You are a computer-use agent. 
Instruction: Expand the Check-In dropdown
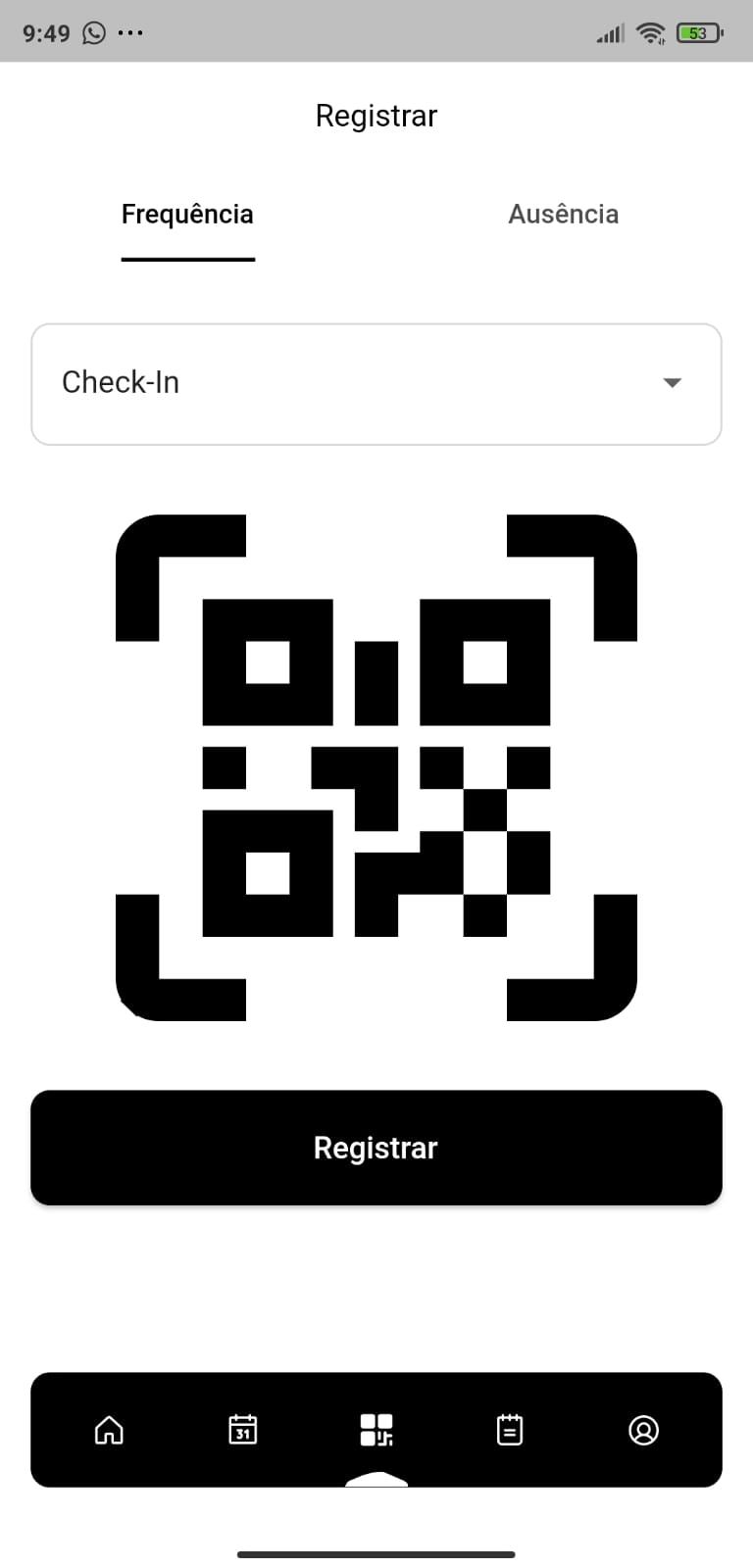[x=376, y=383]
